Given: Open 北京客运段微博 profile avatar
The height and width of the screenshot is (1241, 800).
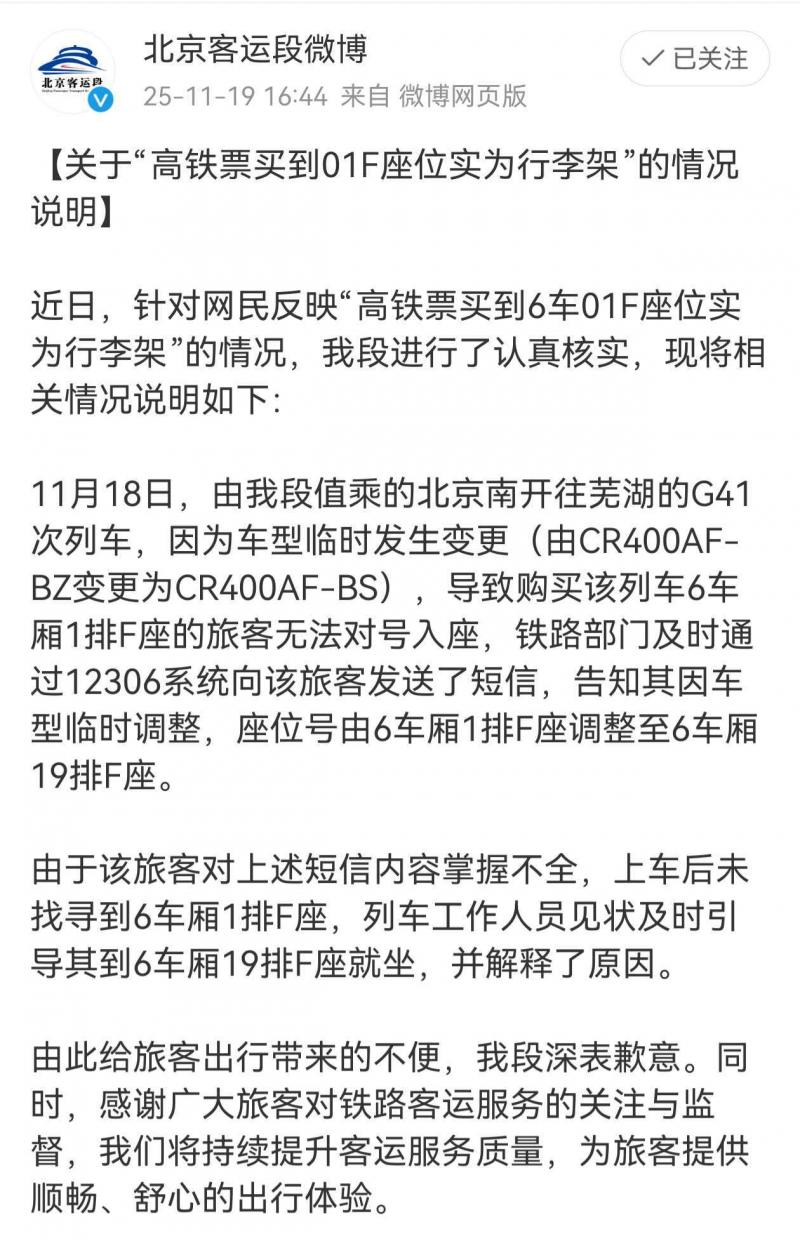Looking at the screenshot, I should click(x=75, y=68).
